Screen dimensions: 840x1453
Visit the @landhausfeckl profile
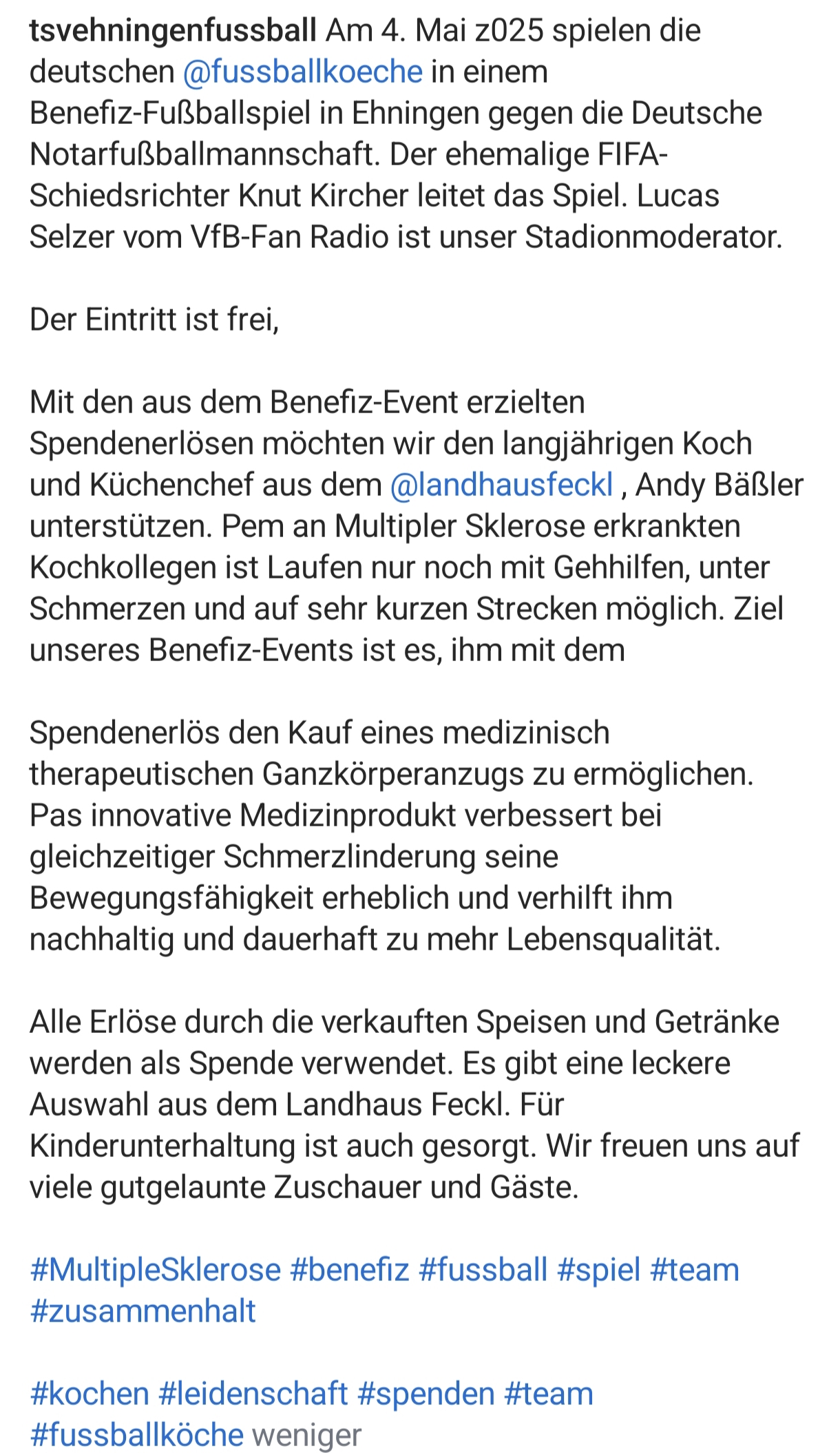click(501, 485)
